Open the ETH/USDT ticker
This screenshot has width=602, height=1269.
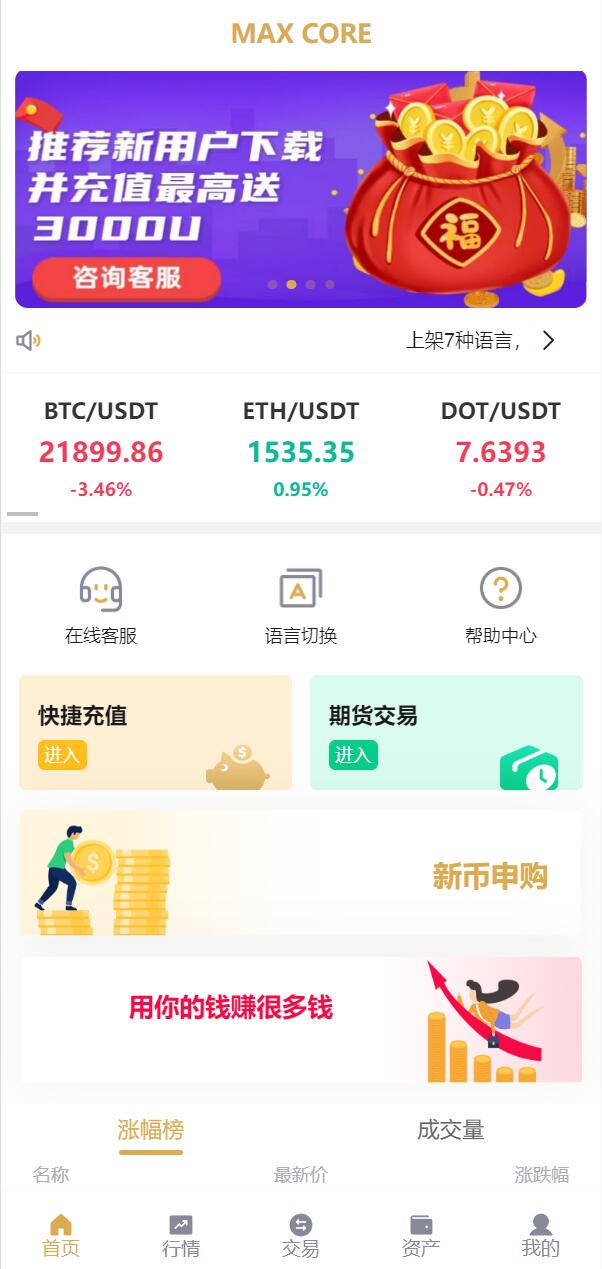(x=300, y=449)
